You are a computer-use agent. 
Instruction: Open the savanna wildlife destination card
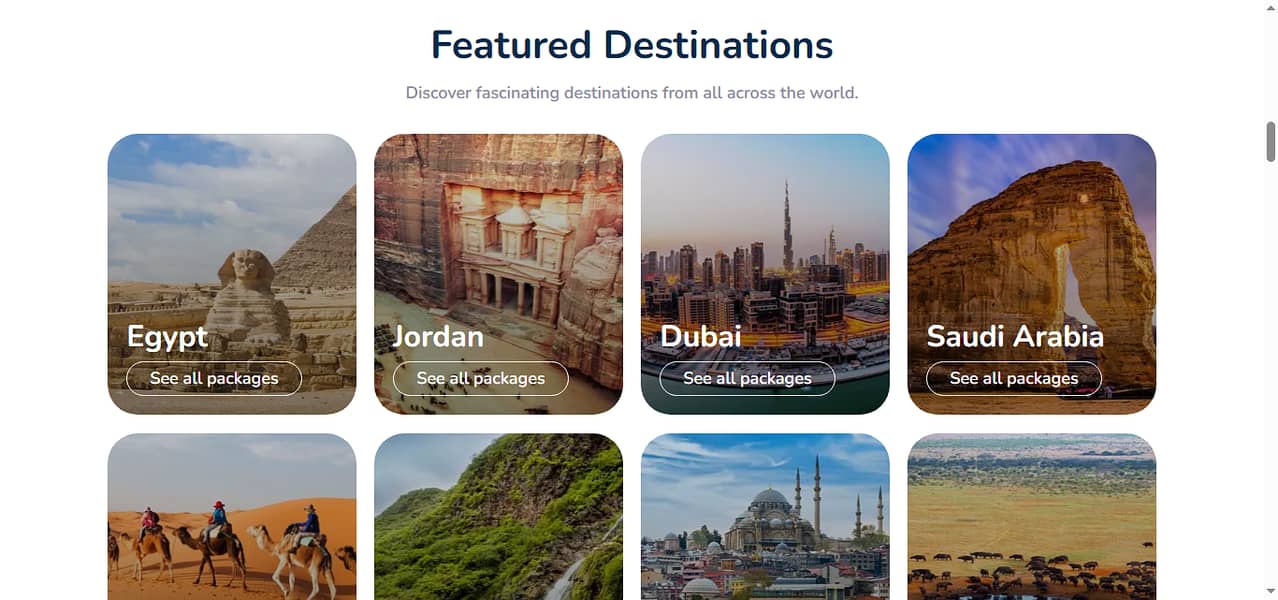[1031, 520]
